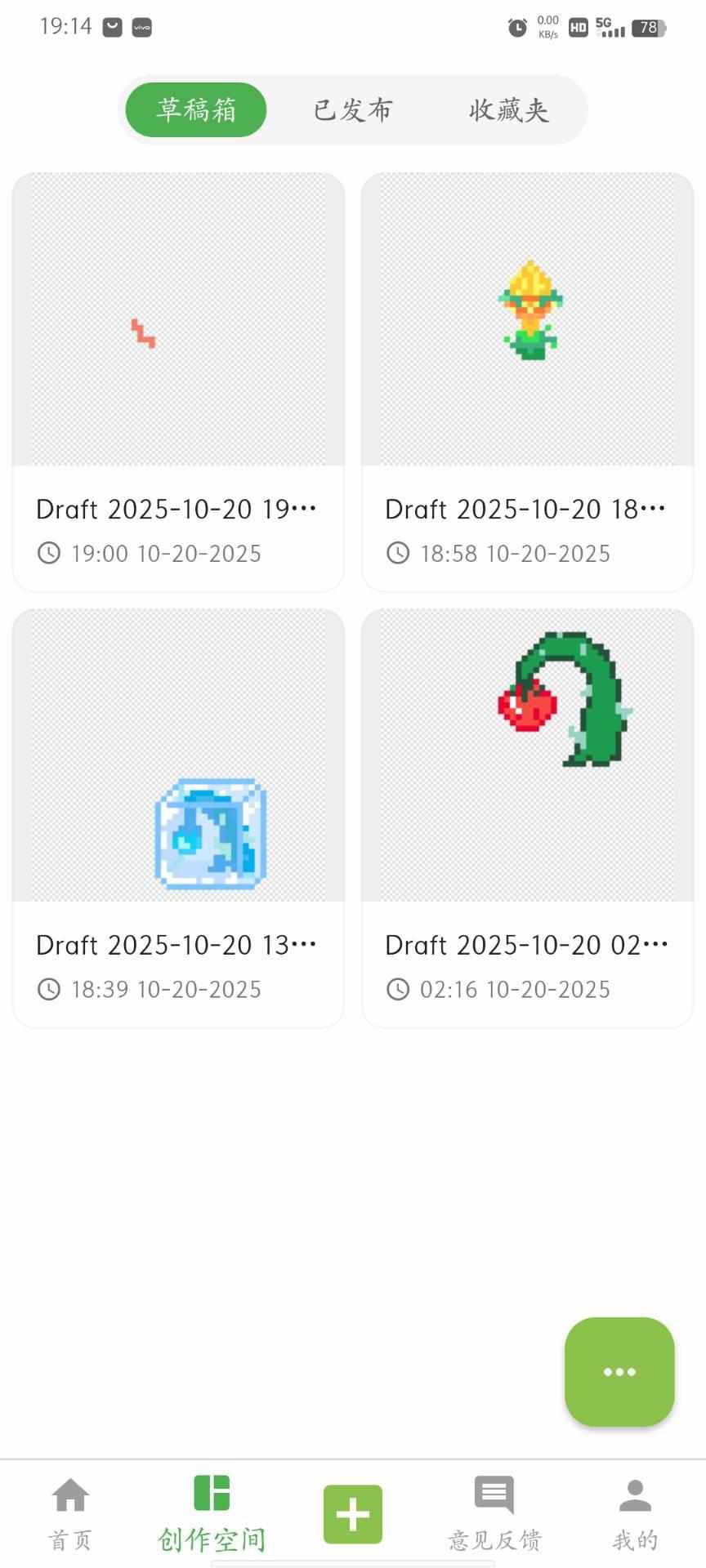Open the ice cube draft from 18:39
Screen dimensions: 706x1568
click(178, 817)
